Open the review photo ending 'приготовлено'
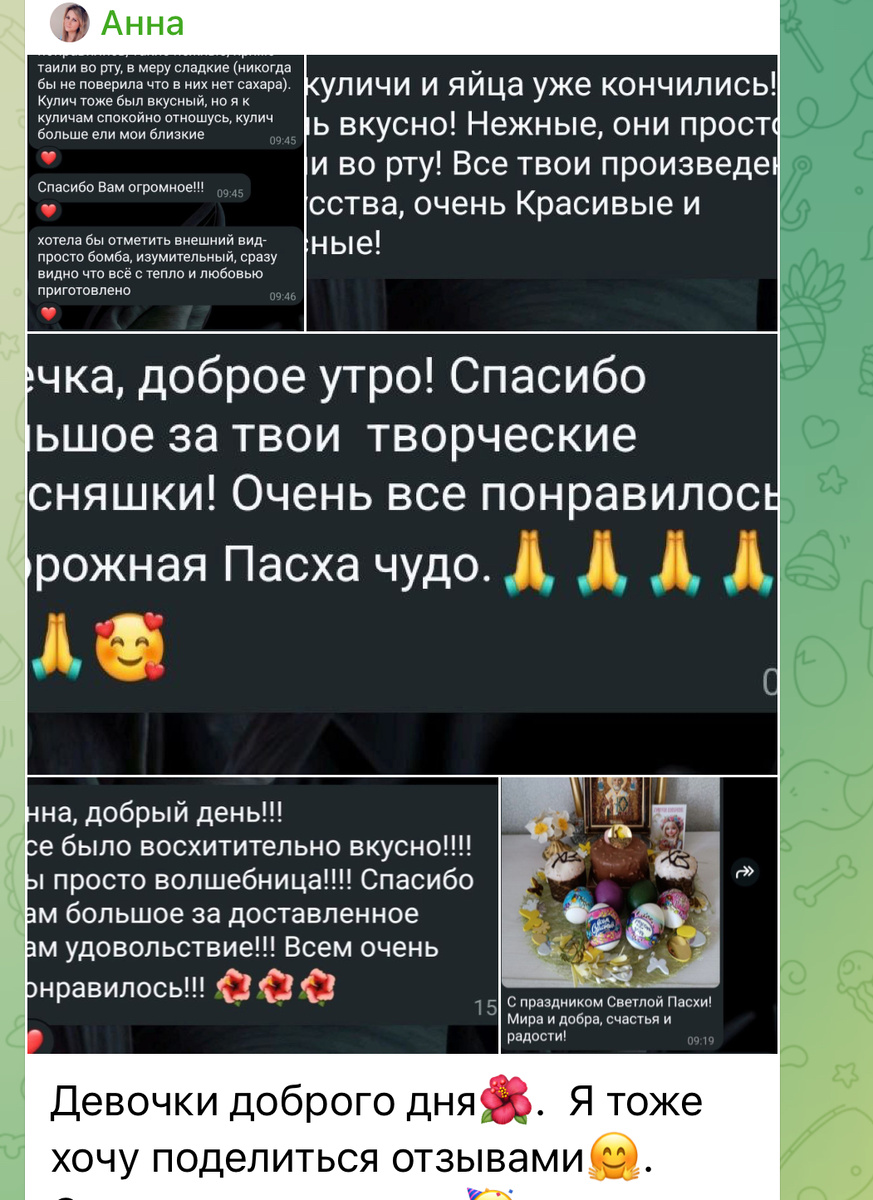Viewport: 873px width, 1200px height. (x=165, y=192)
